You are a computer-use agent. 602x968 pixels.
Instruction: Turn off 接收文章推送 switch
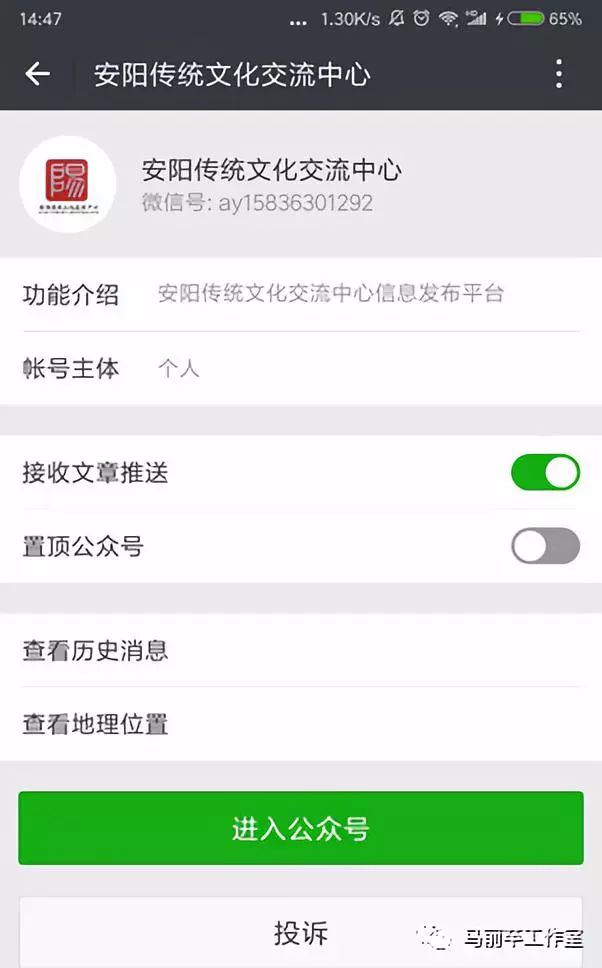(x=545, y=473)
